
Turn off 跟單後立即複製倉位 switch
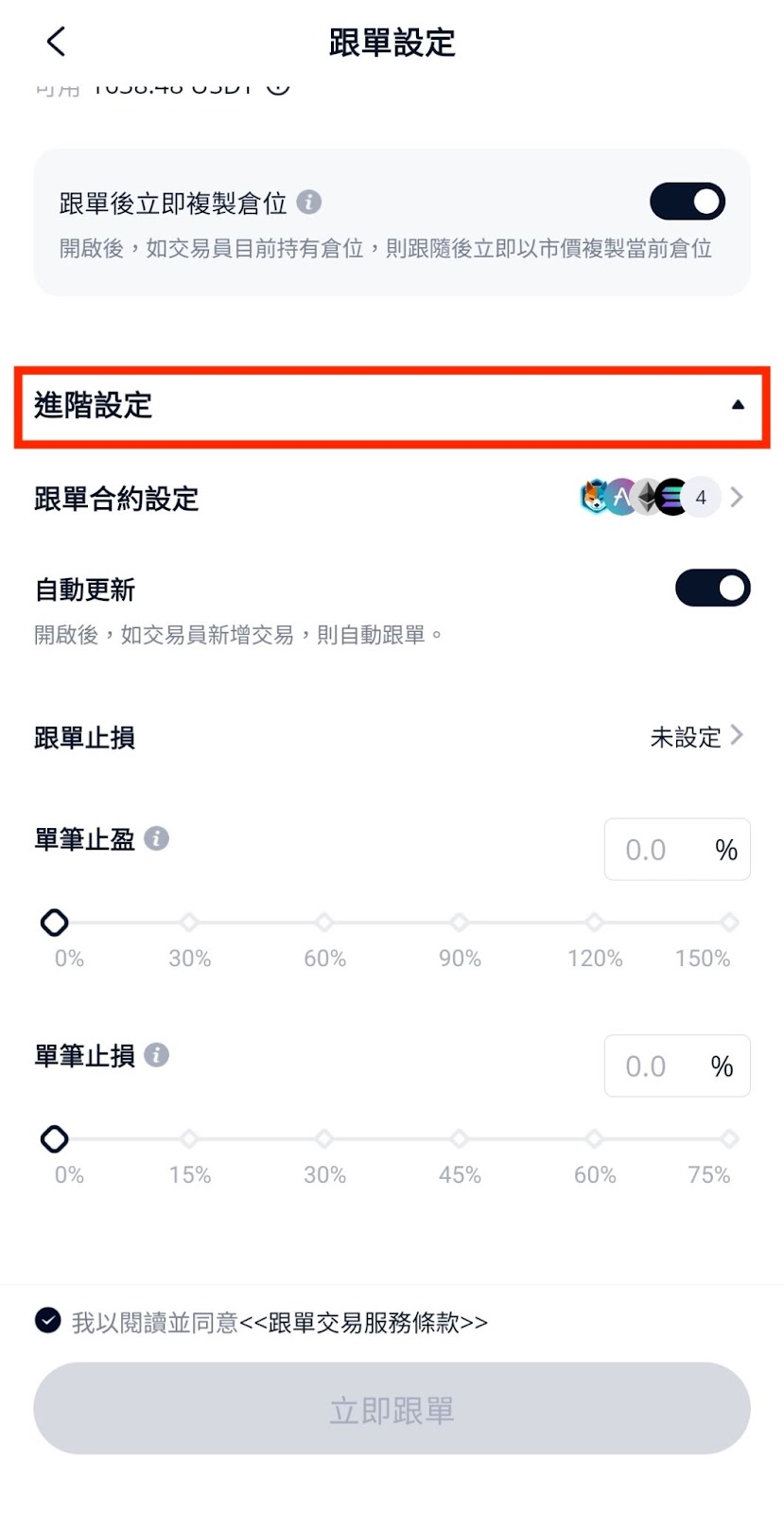(x=688, y=202)
